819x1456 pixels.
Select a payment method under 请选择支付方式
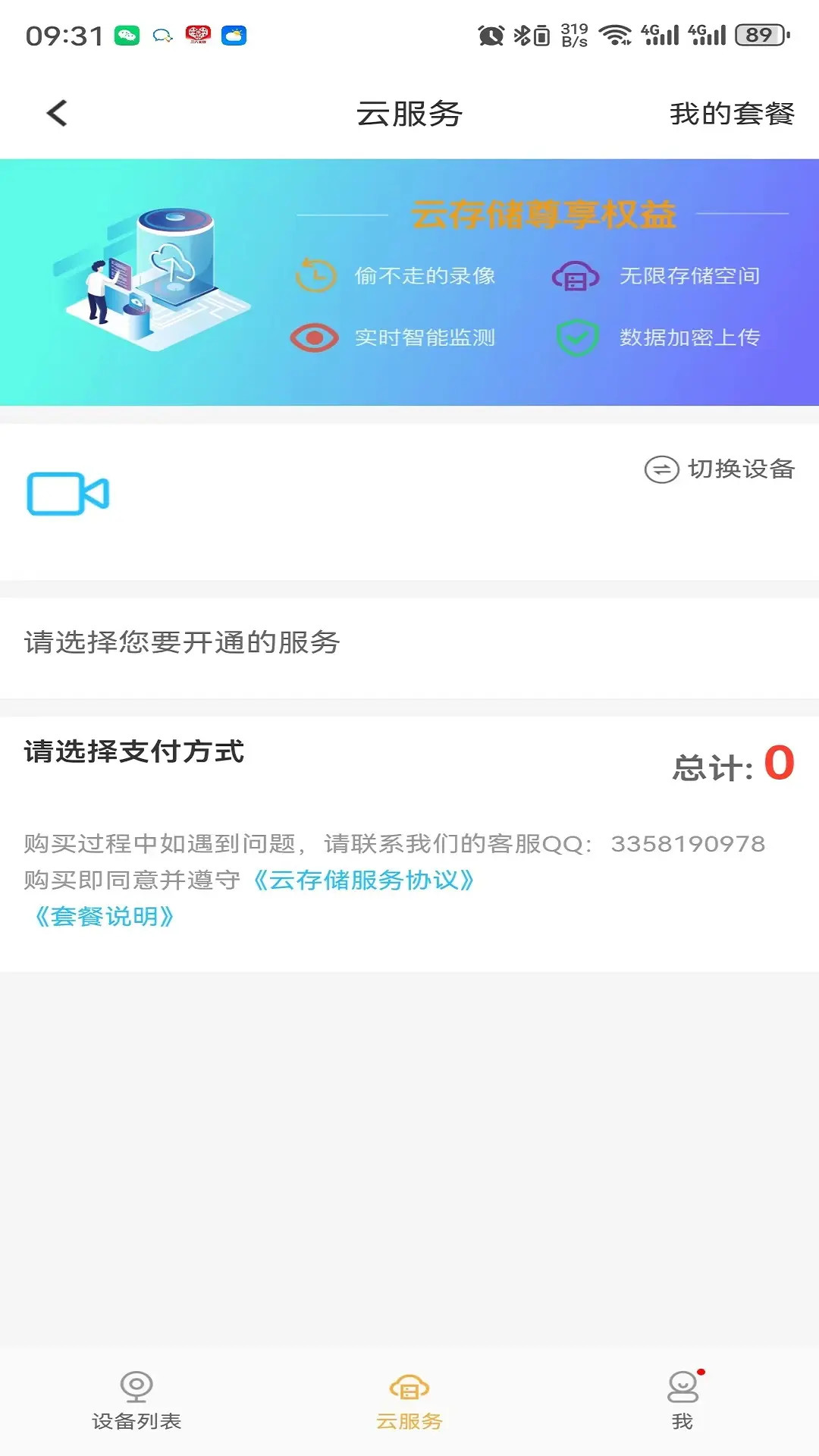tap(133, 753)
